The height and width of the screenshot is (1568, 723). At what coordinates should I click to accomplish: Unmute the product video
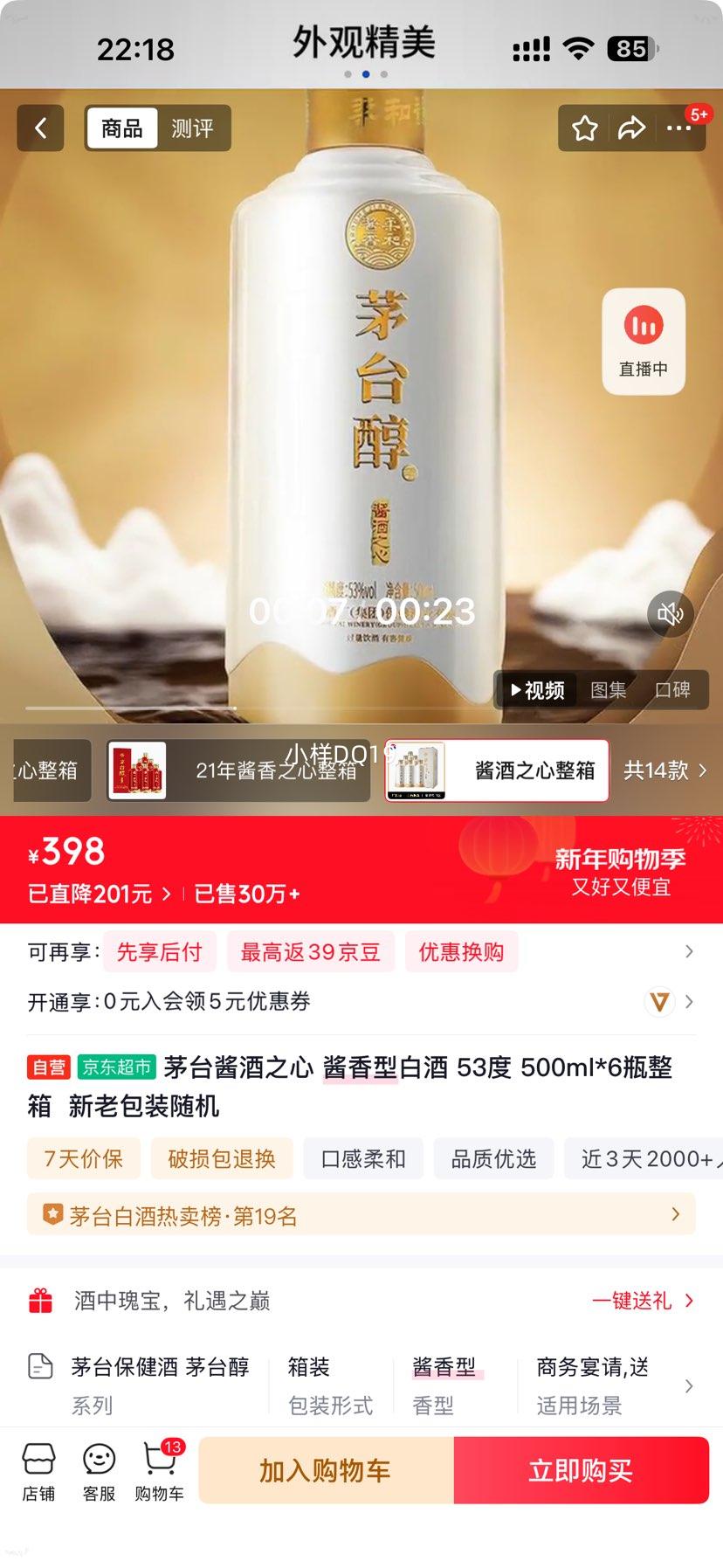[669, 614]
